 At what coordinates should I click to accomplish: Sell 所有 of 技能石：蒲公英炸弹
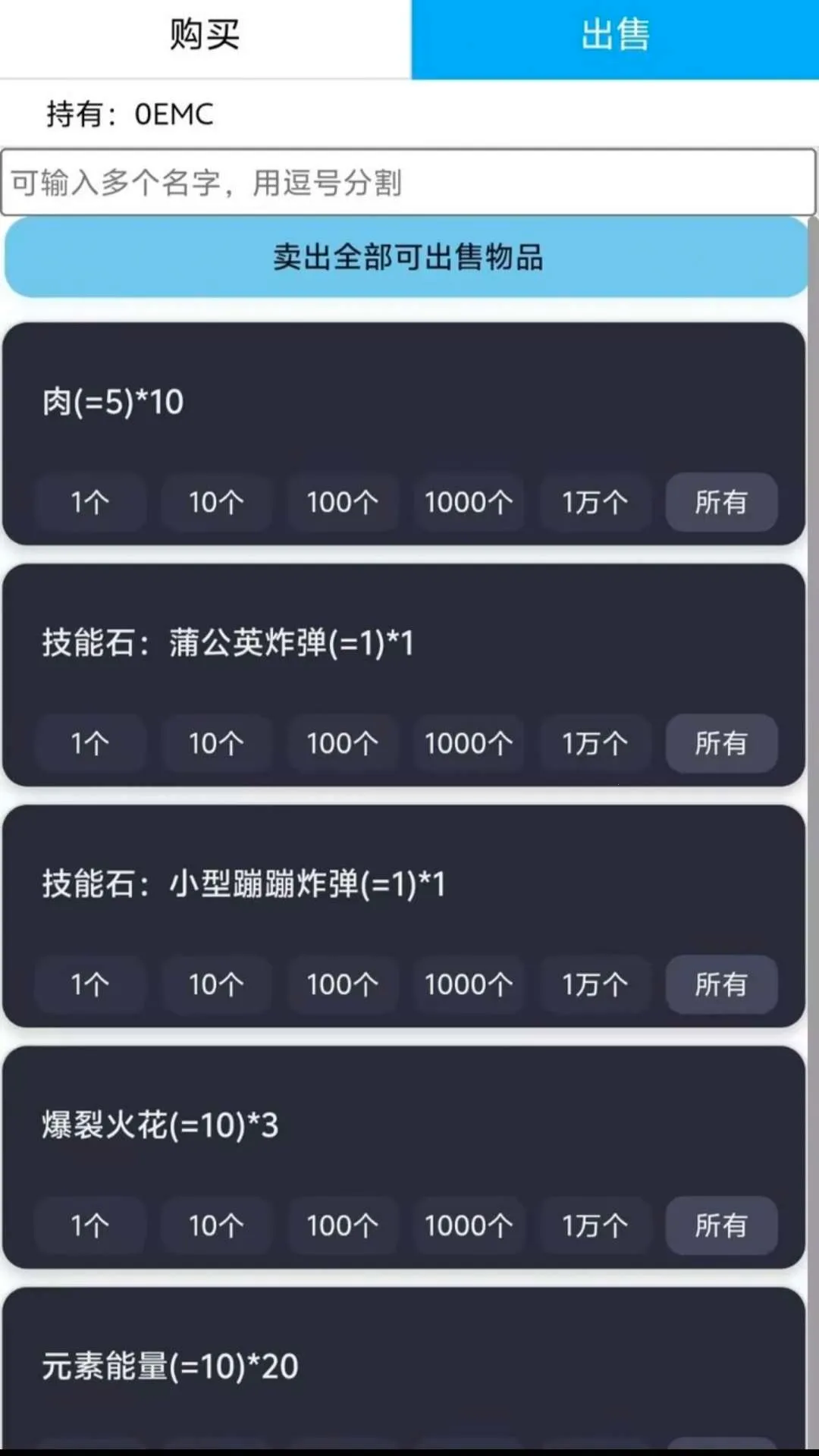[721, 743]
